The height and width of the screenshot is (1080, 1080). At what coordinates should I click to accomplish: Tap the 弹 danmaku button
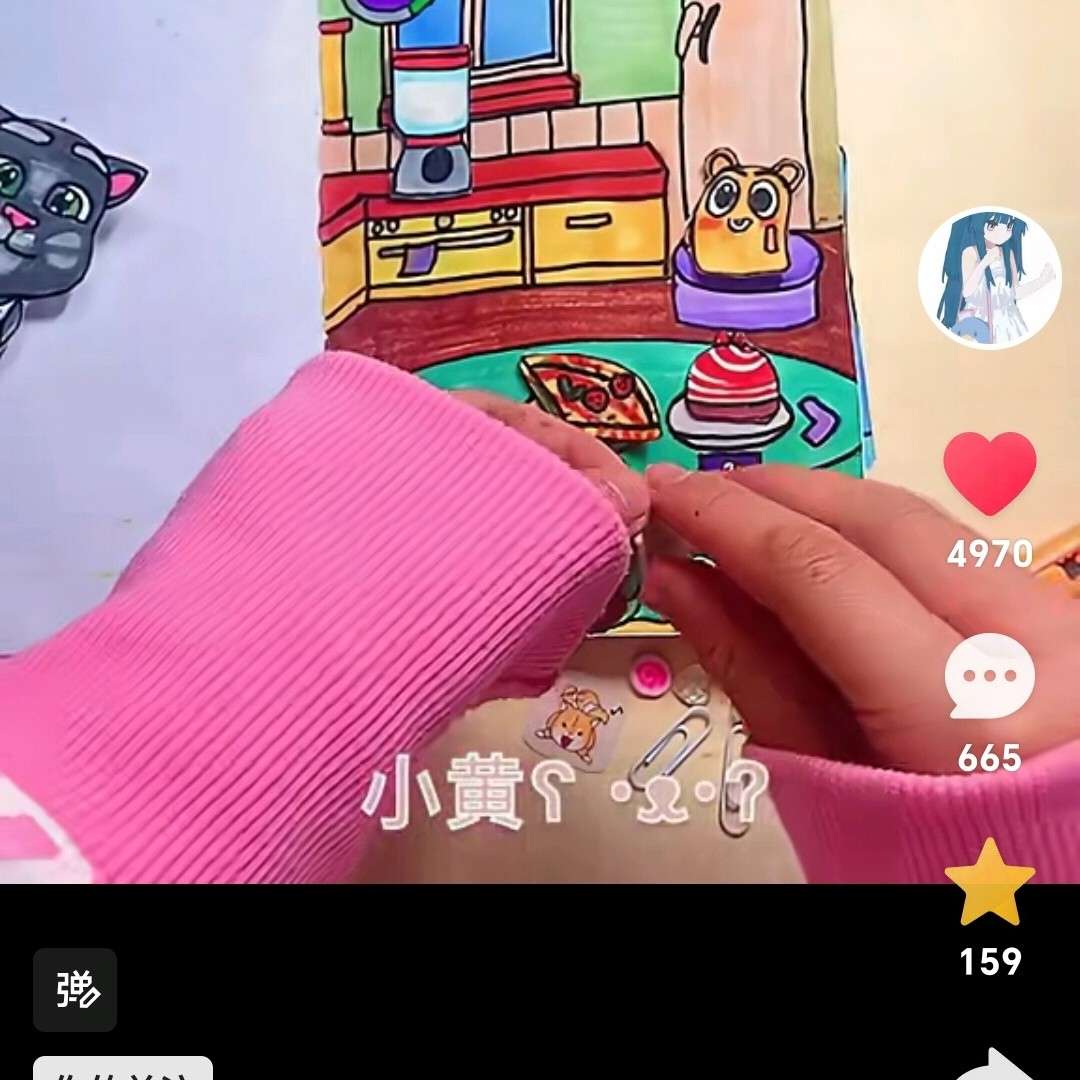coord(75,990)
